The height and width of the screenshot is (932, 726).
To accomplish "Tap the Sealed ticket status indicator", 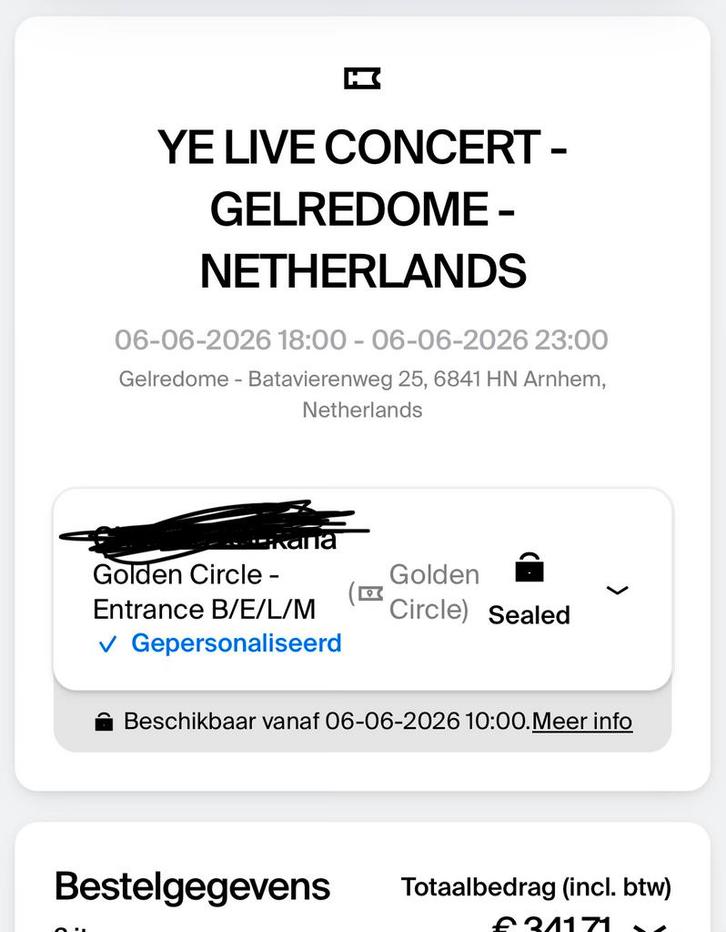I will (x=529, y=615).
